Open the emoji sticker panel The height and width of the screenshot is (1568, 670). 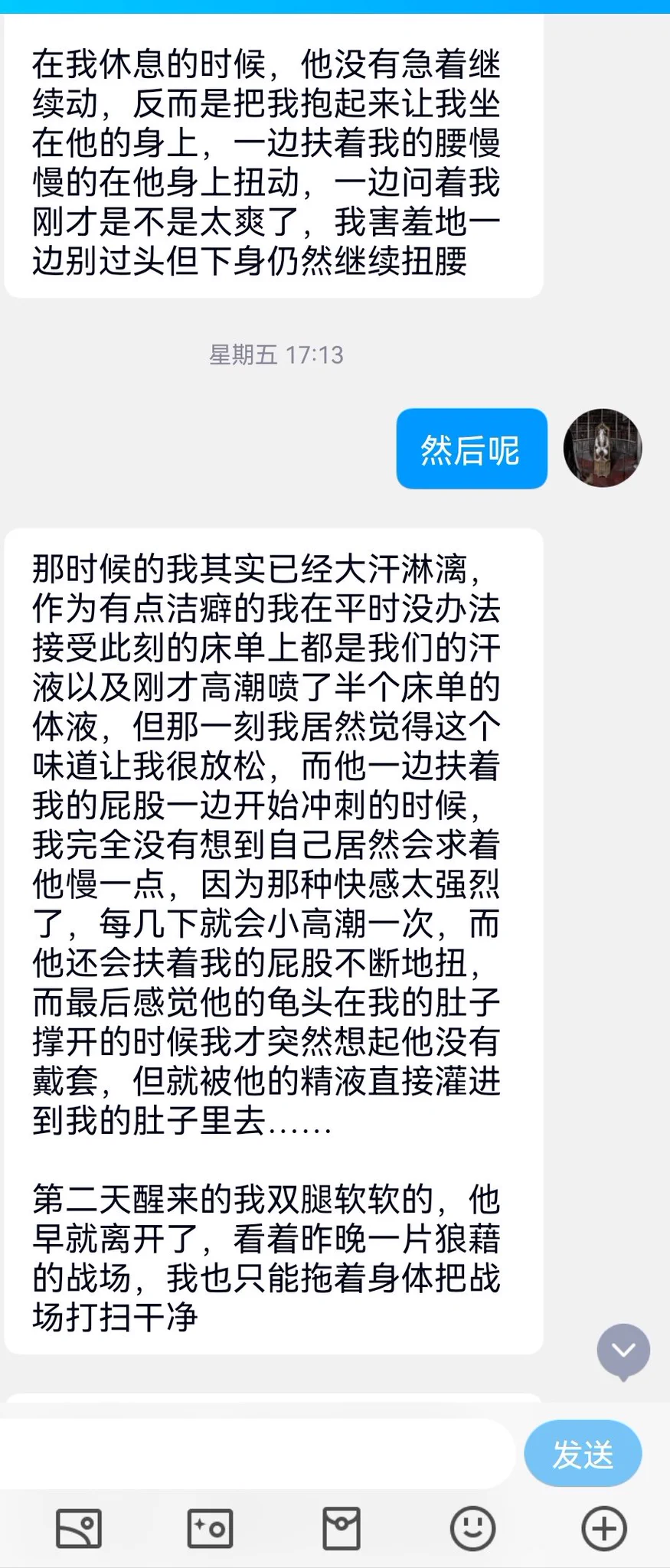pyautogui.click(x=472, y=1528)
